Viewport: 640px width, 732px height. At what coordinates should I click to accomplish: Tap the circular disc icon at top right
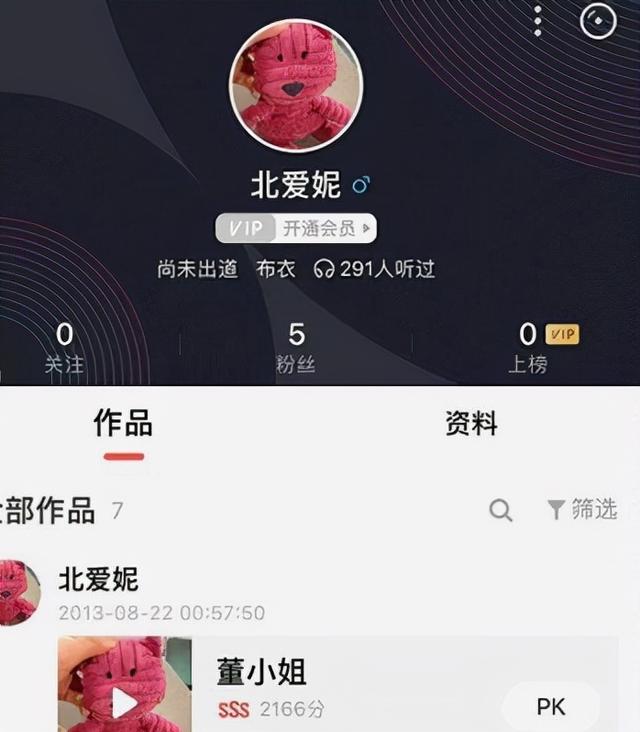[598, 20]
